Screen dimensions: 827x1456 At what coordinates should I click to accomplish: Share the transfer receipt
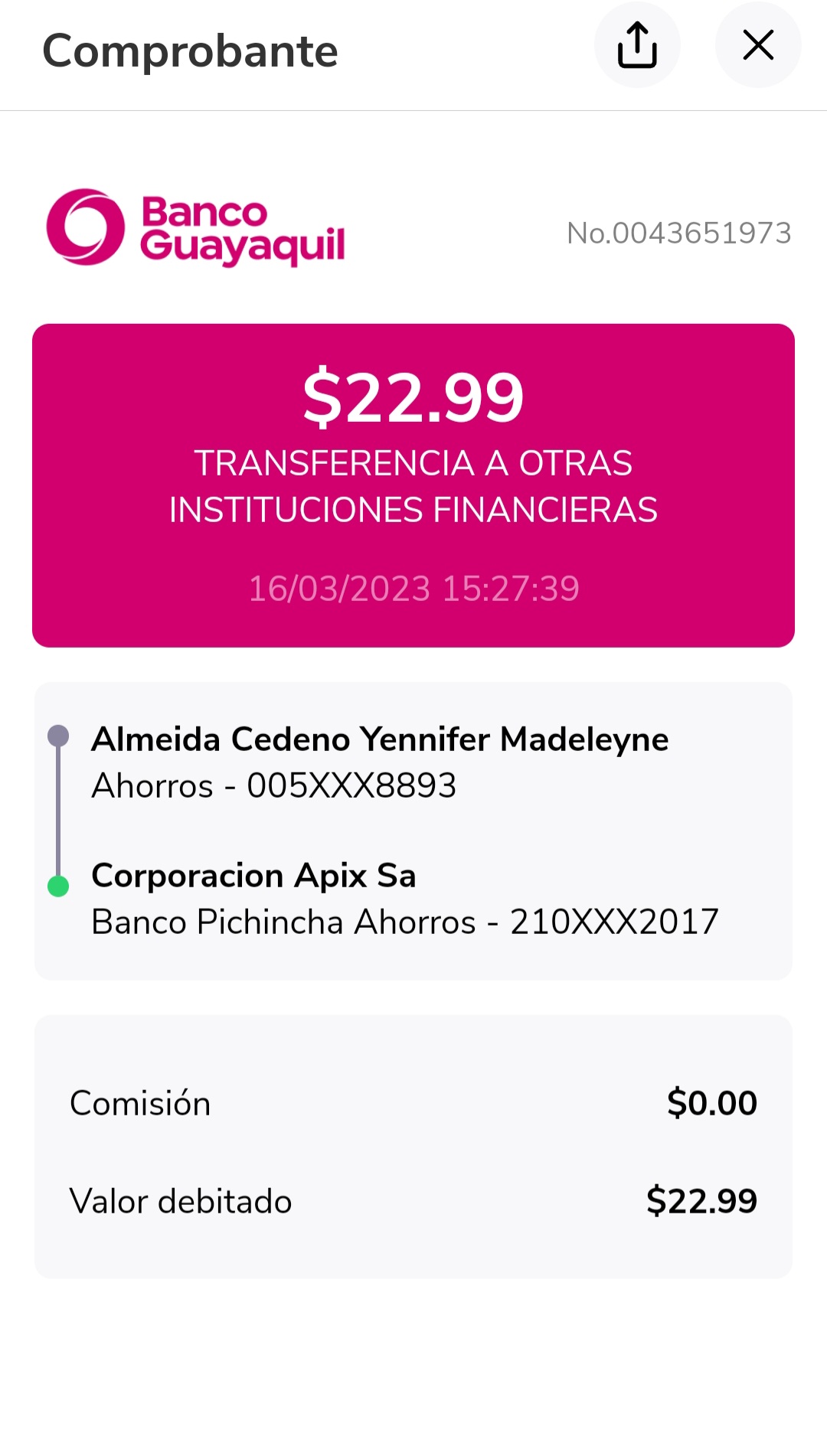637,46
